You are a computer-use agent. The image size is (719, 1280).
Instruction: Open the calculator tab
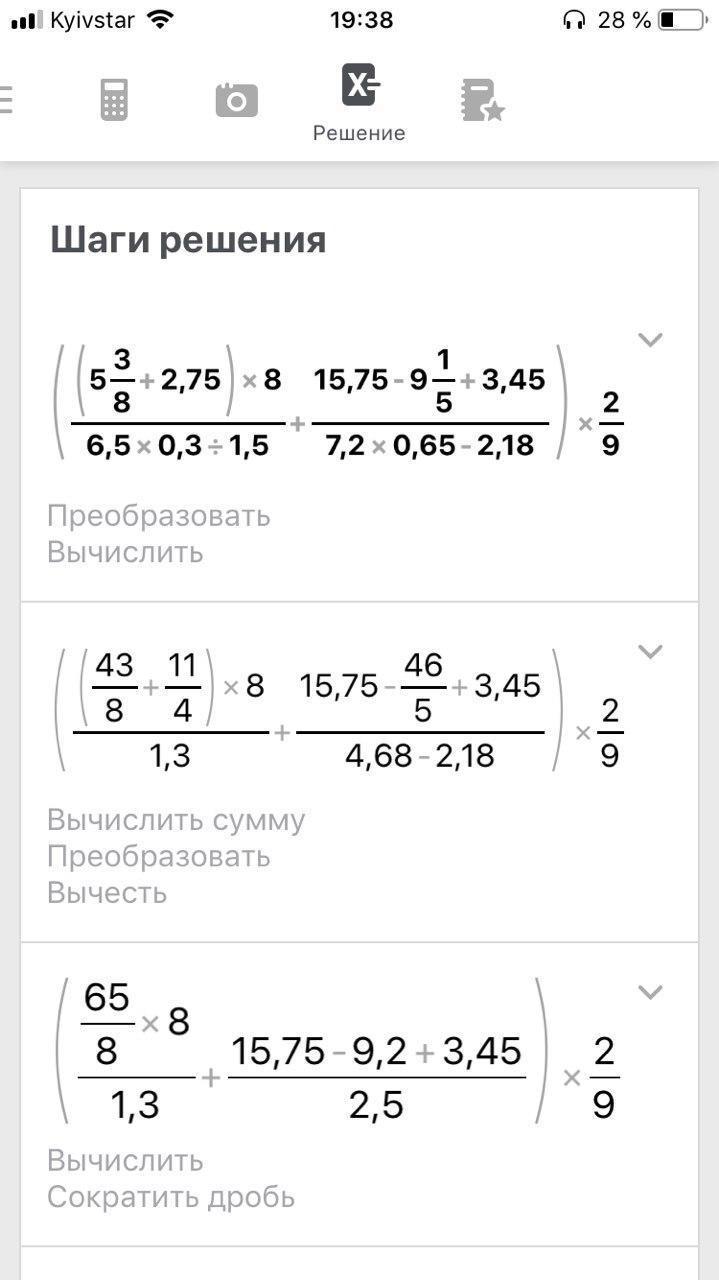tap(114, 101)
